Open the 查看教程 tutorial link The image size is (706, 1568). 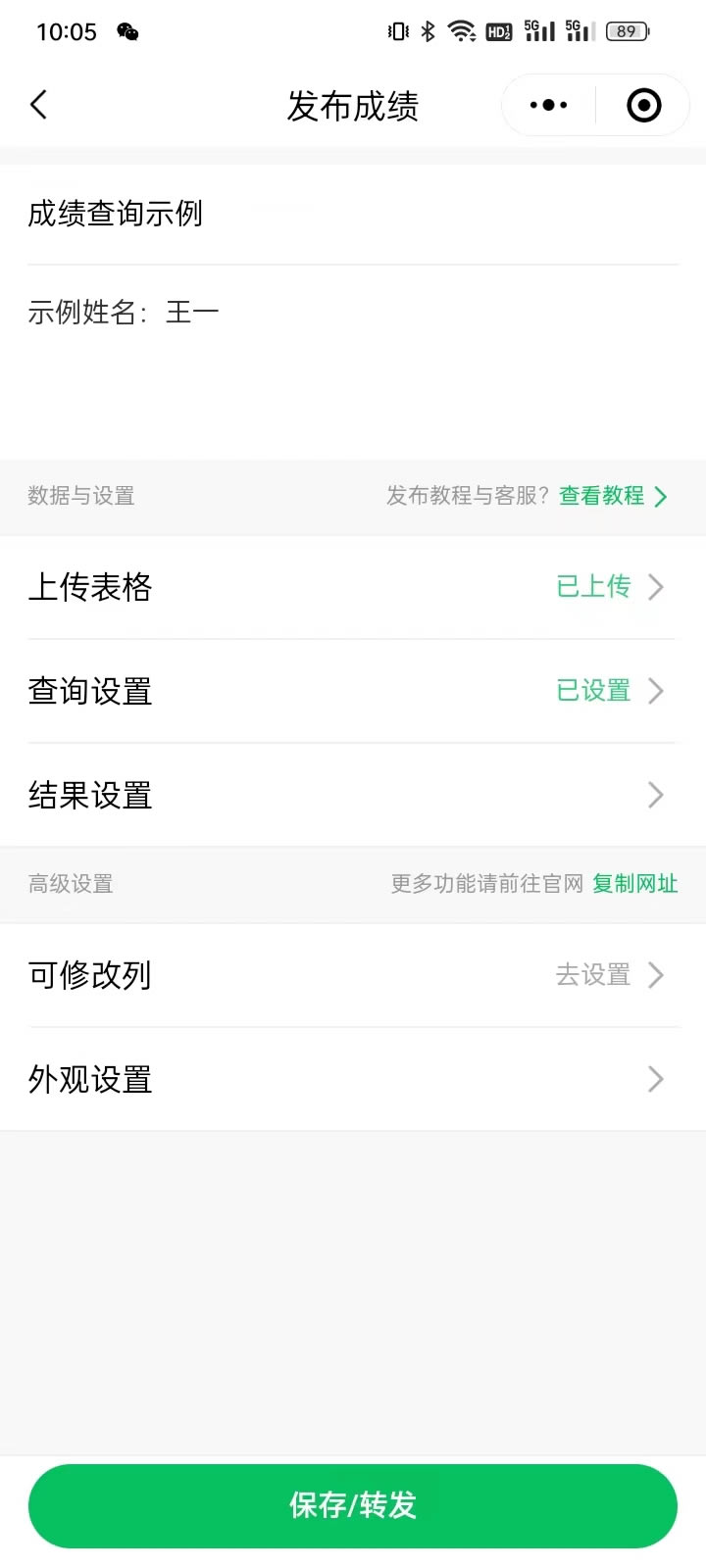tap(612, 496)
